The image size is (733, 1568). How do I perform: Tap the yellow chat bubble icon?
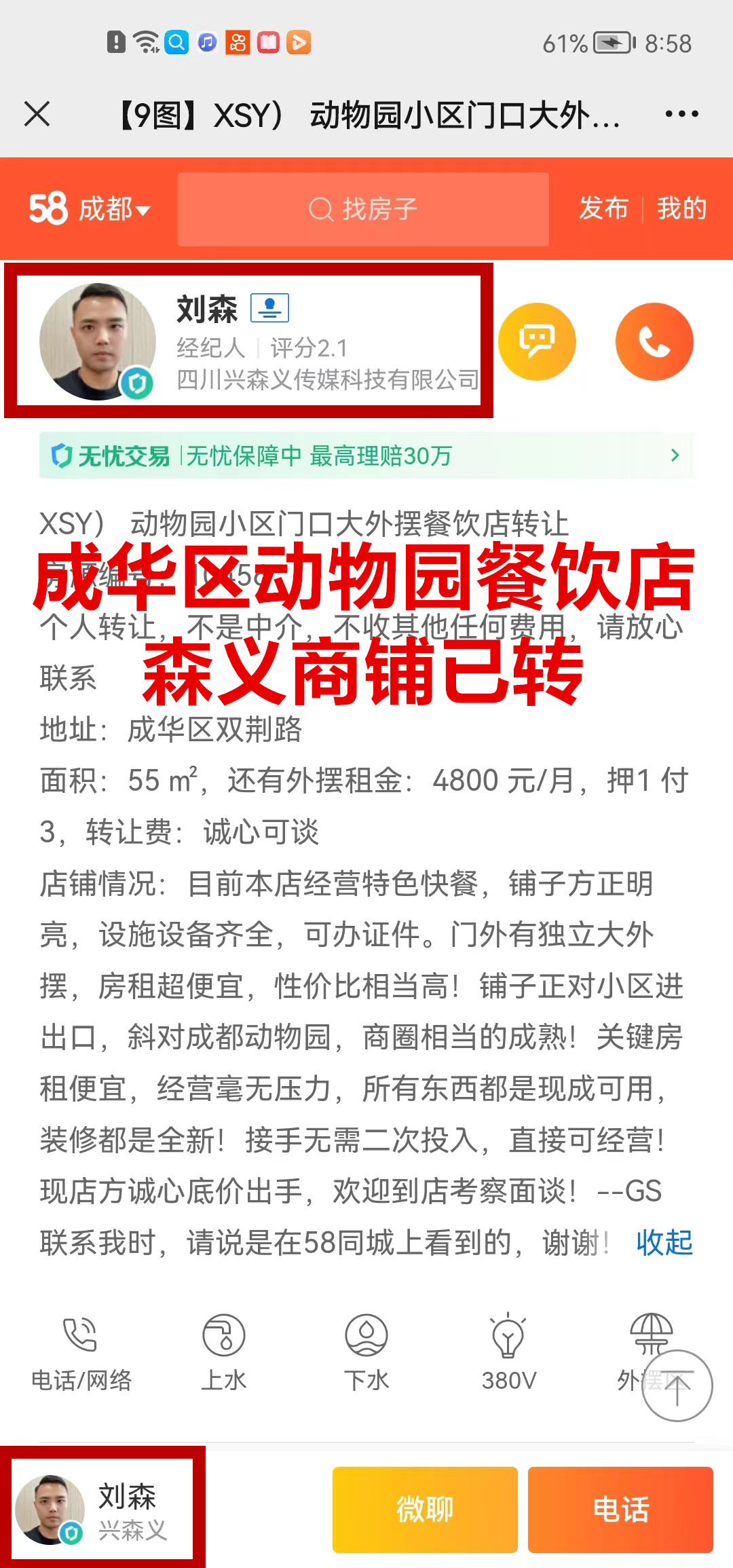point(537,341)
